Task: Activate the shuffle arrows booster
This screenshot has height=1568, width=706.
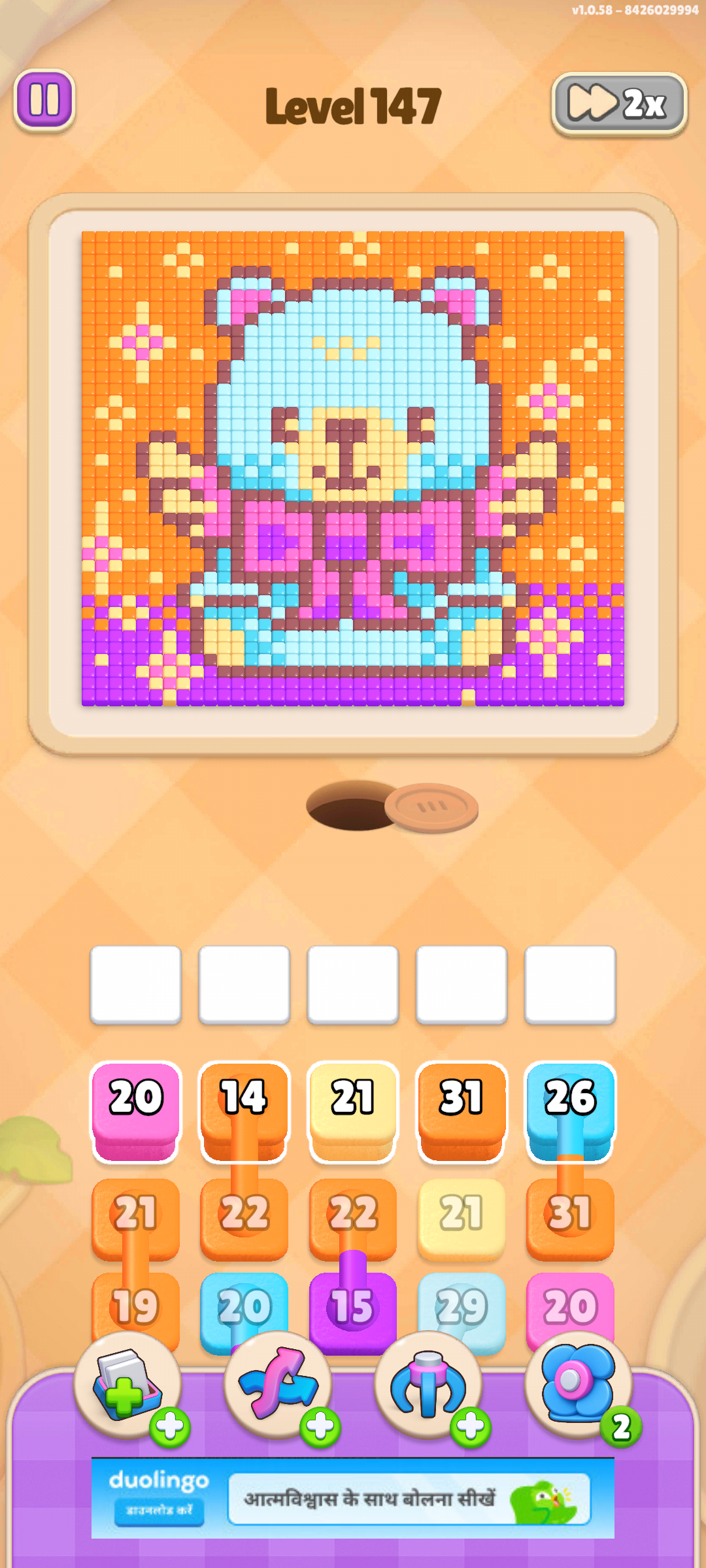Action: 278,1385
